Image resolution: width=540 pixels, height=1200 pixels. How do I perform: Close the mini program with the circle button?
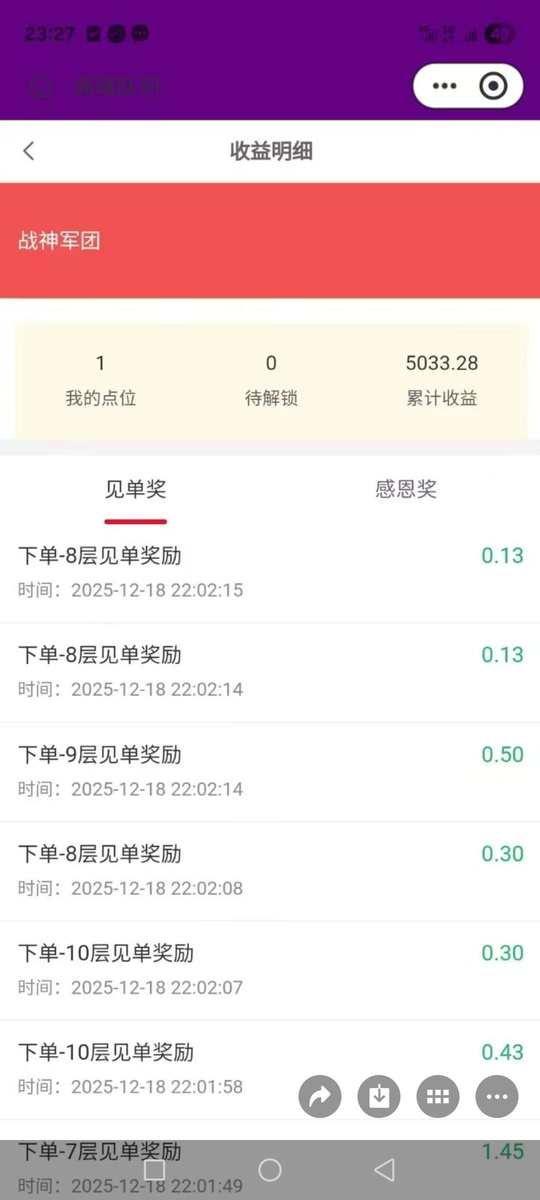coord(493,86)
